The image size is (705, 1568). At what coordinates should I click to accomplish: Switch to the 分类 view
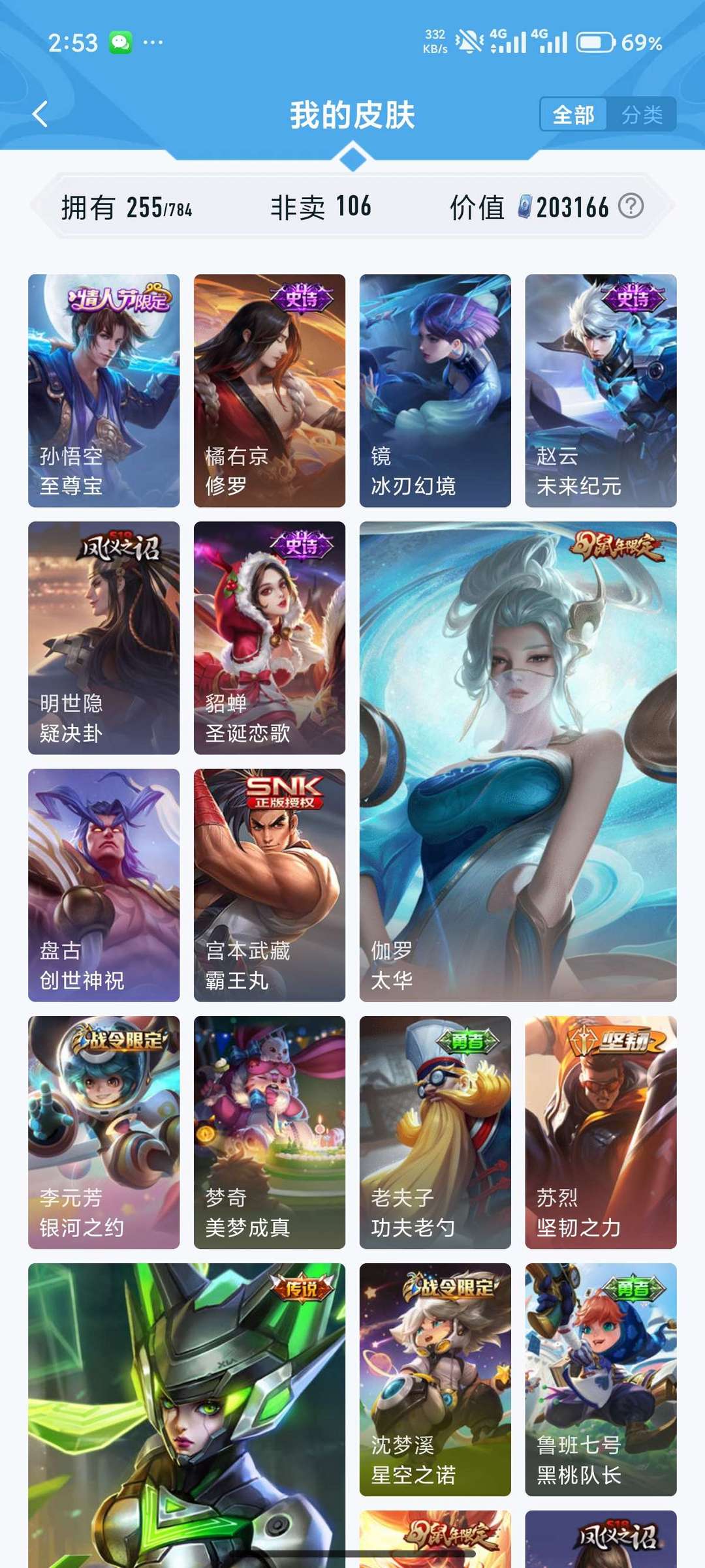[642, 115]
